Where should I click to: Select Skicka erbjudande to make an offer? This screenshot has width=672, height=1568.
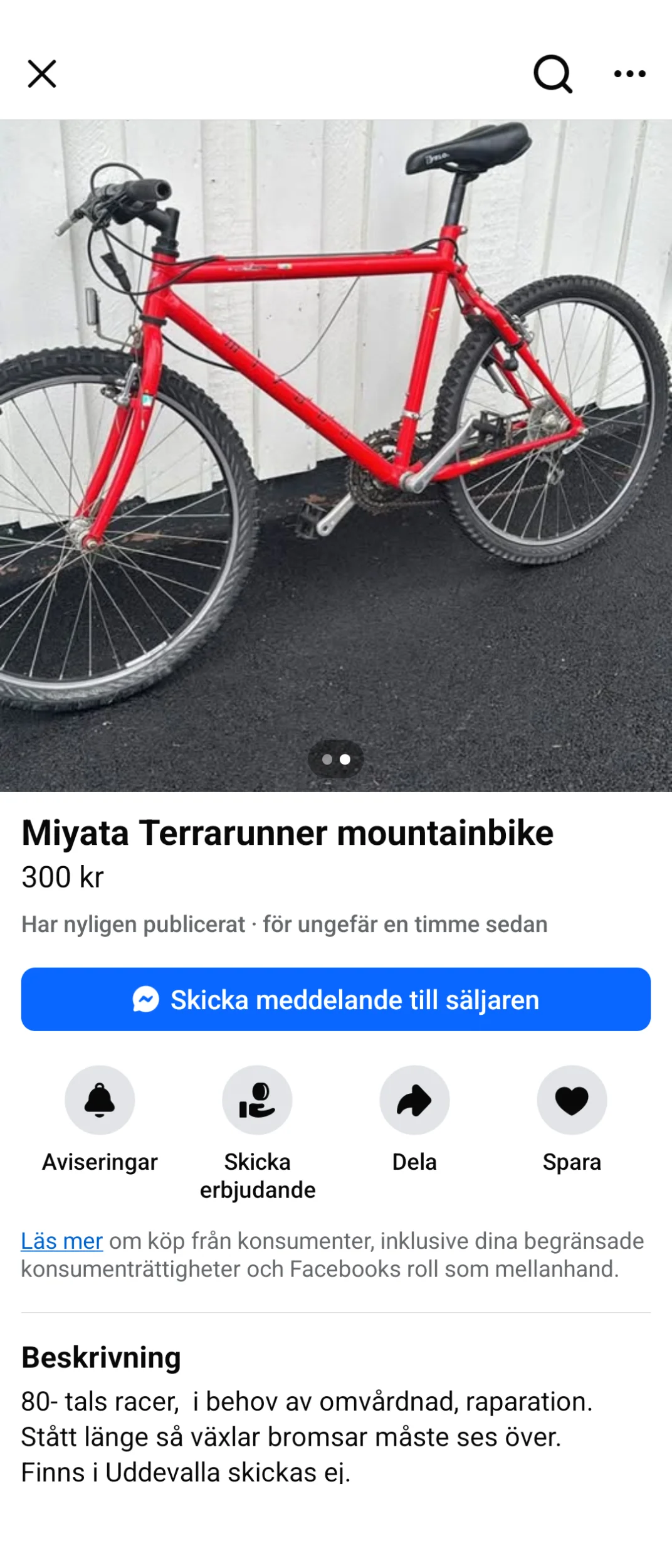[257, 1100]
